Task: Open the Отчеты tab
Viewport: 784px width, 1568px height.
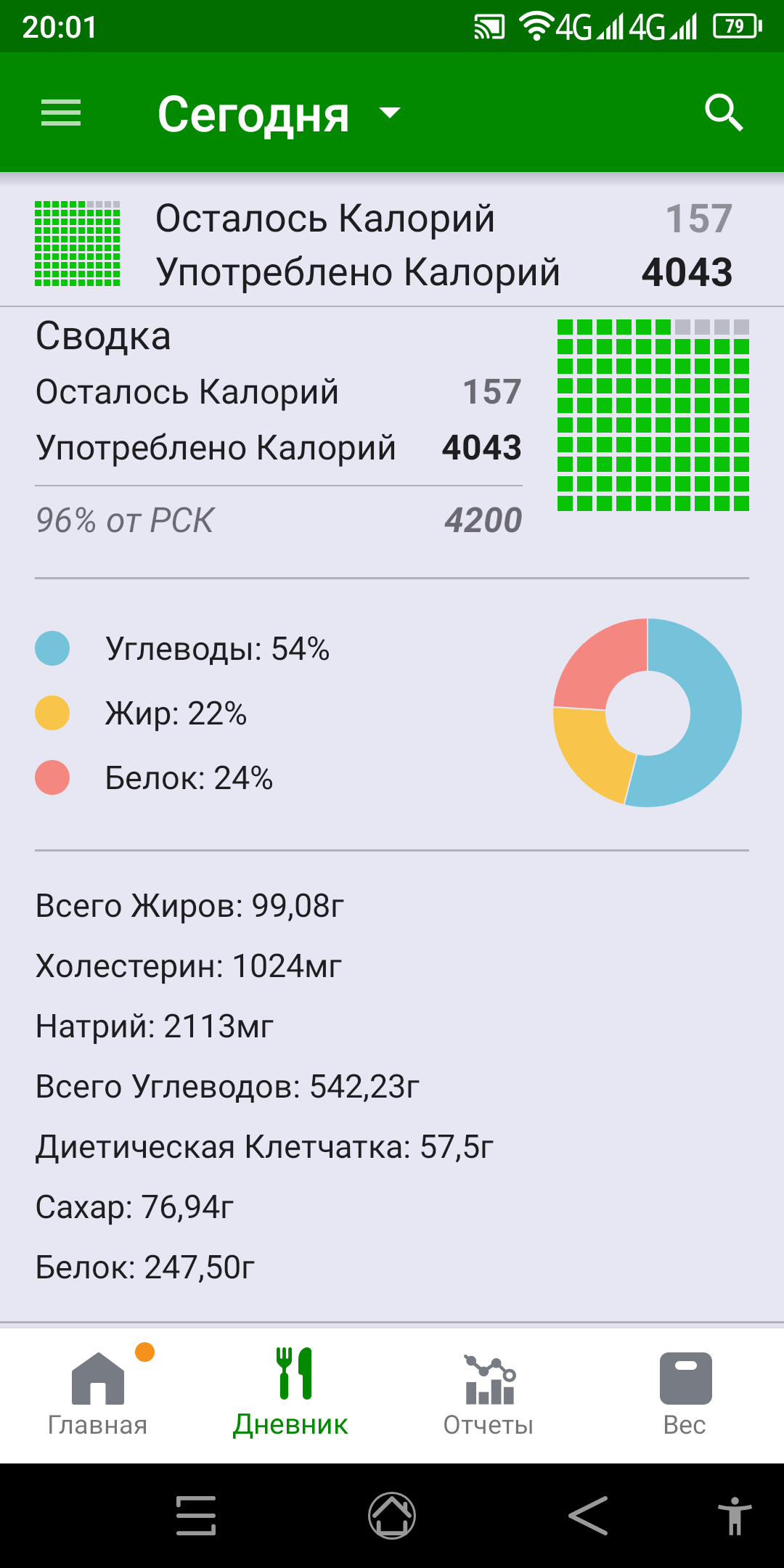Action: coord(489,1394)
